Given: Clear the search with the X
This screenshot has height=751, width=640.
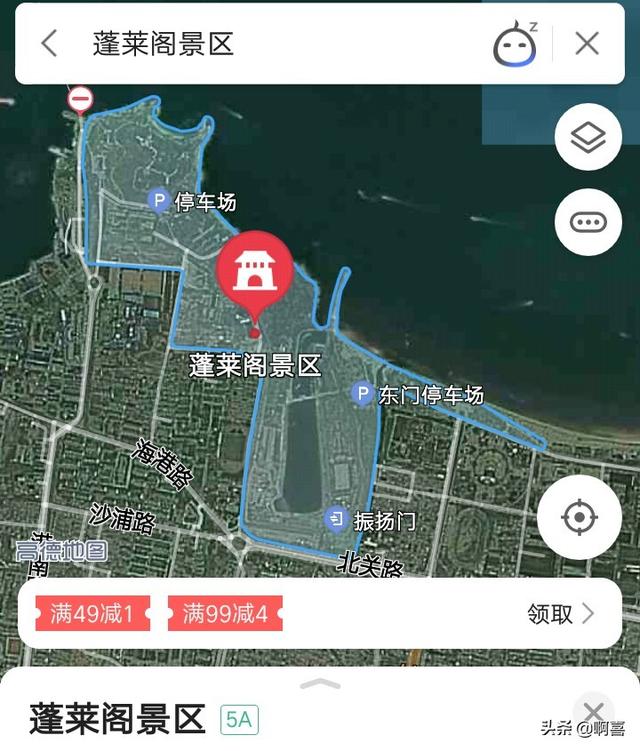Looking at the screenshot, I should [x=587, y=43].
